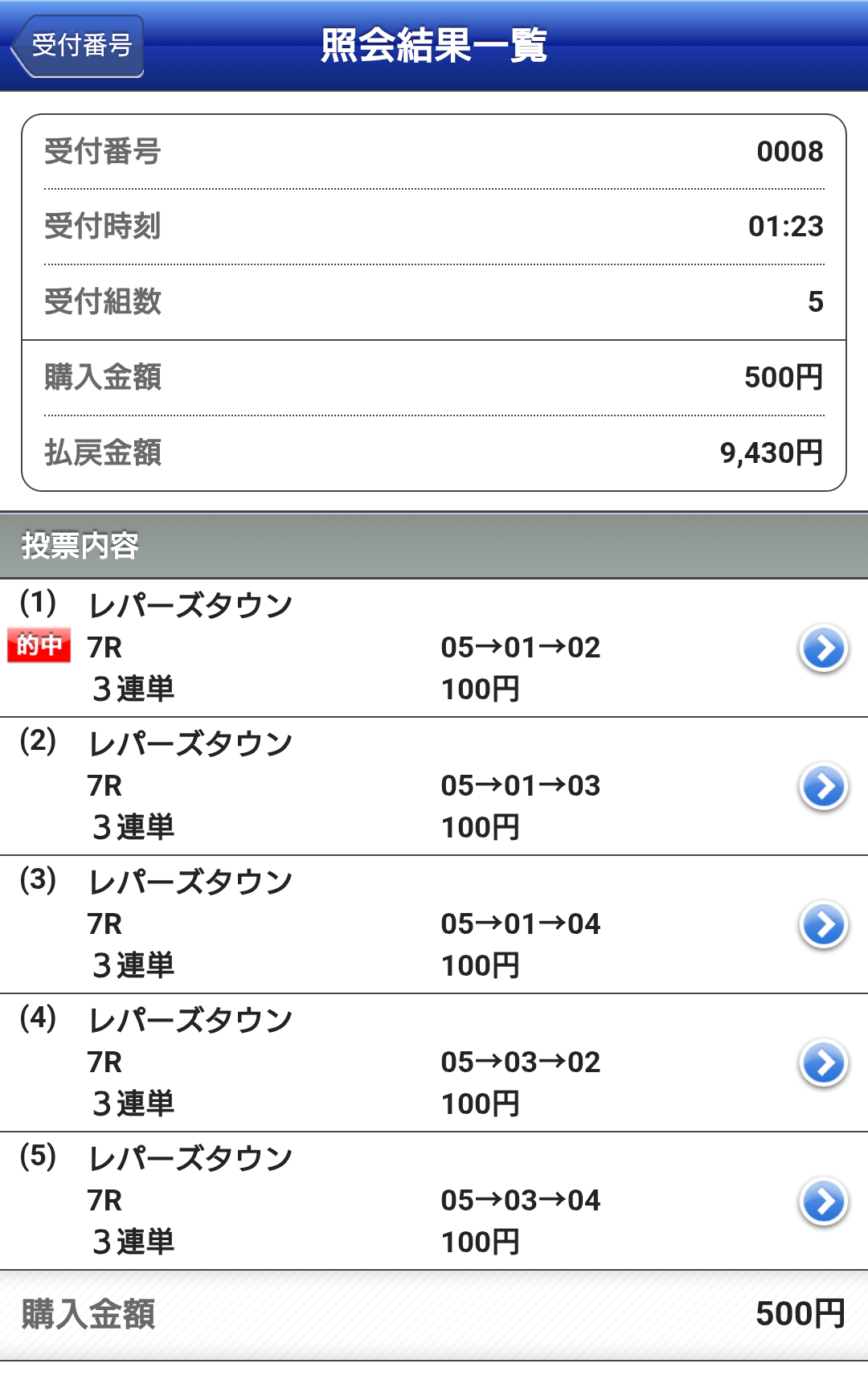Go back to 受付番号 screen
This screenshot has height=1384, width=868.
point(79,46)
